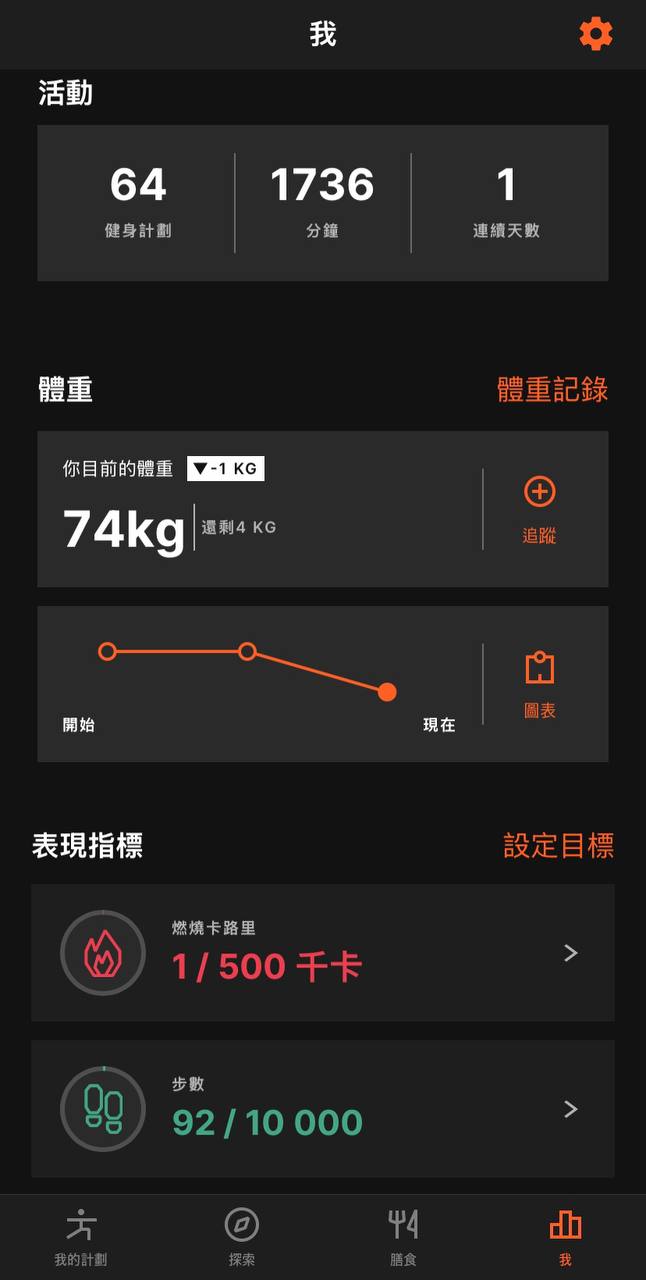
Task: Select the 我 profile tab
Action: (x=565, y=1237)
